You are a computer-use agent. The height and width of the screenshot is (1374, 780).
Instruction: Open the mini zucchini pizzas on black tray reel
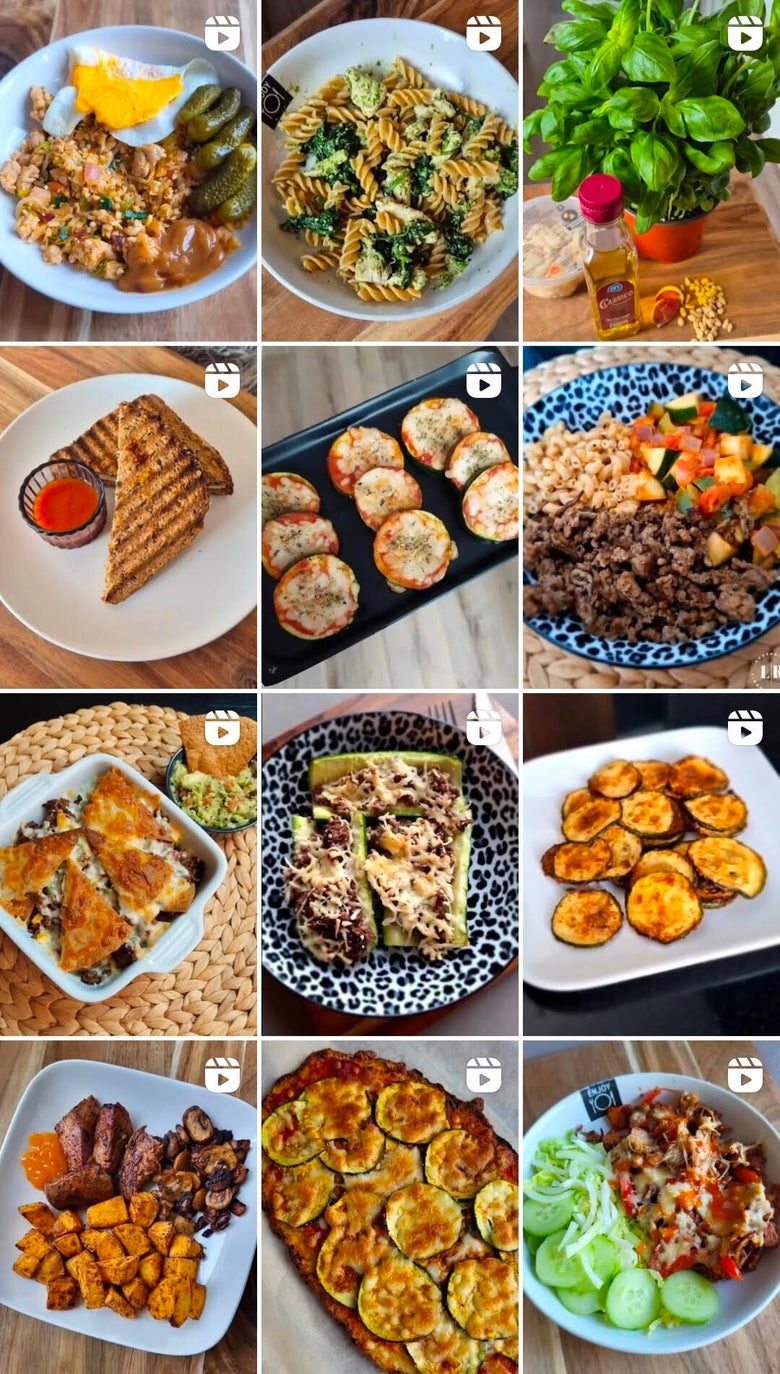tap(390, 517)
